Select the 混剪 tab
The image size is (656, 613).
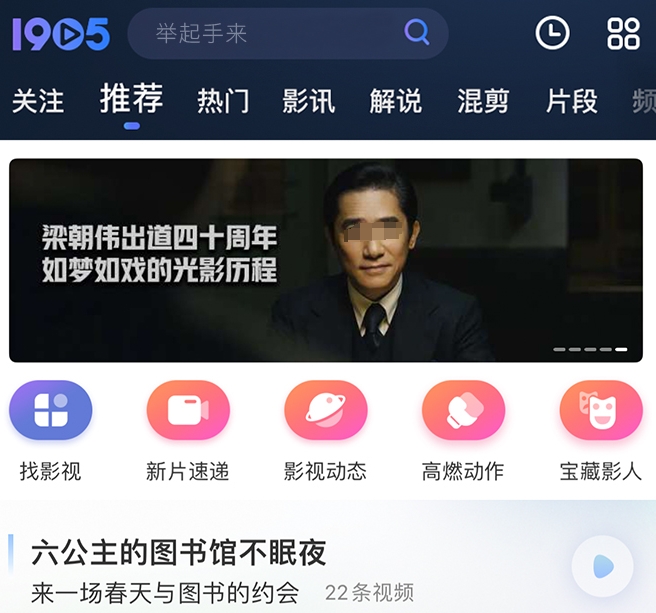483,101
